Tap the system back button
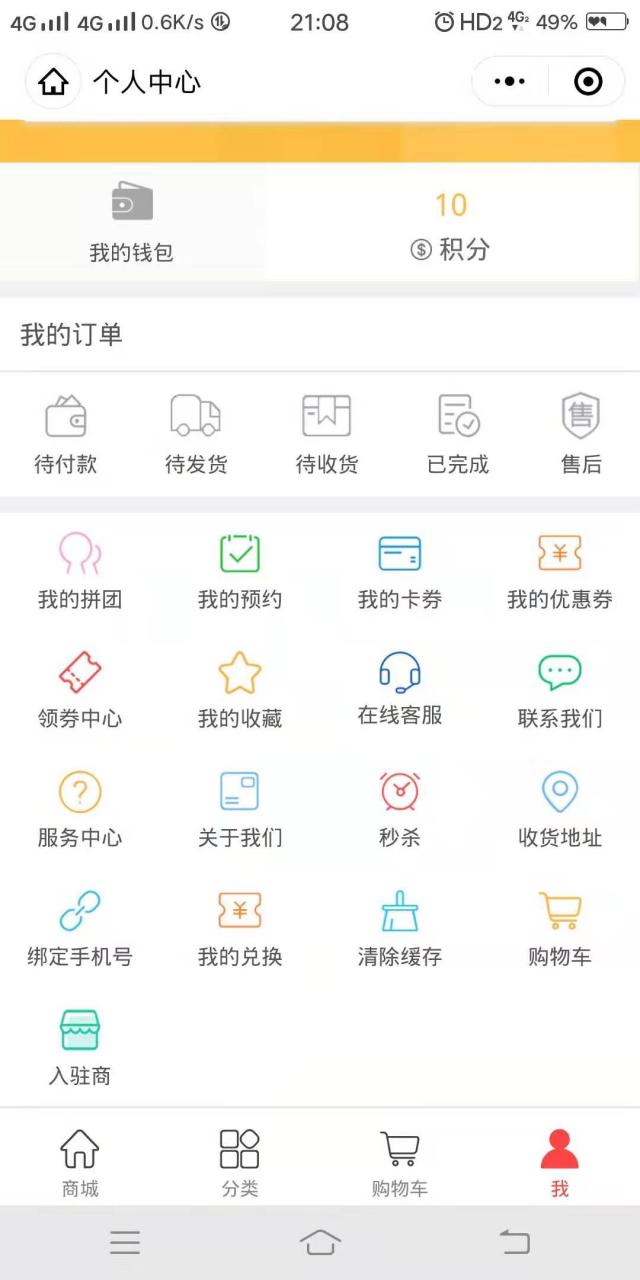The image size is (640, 1280). tap(514, 1243)
